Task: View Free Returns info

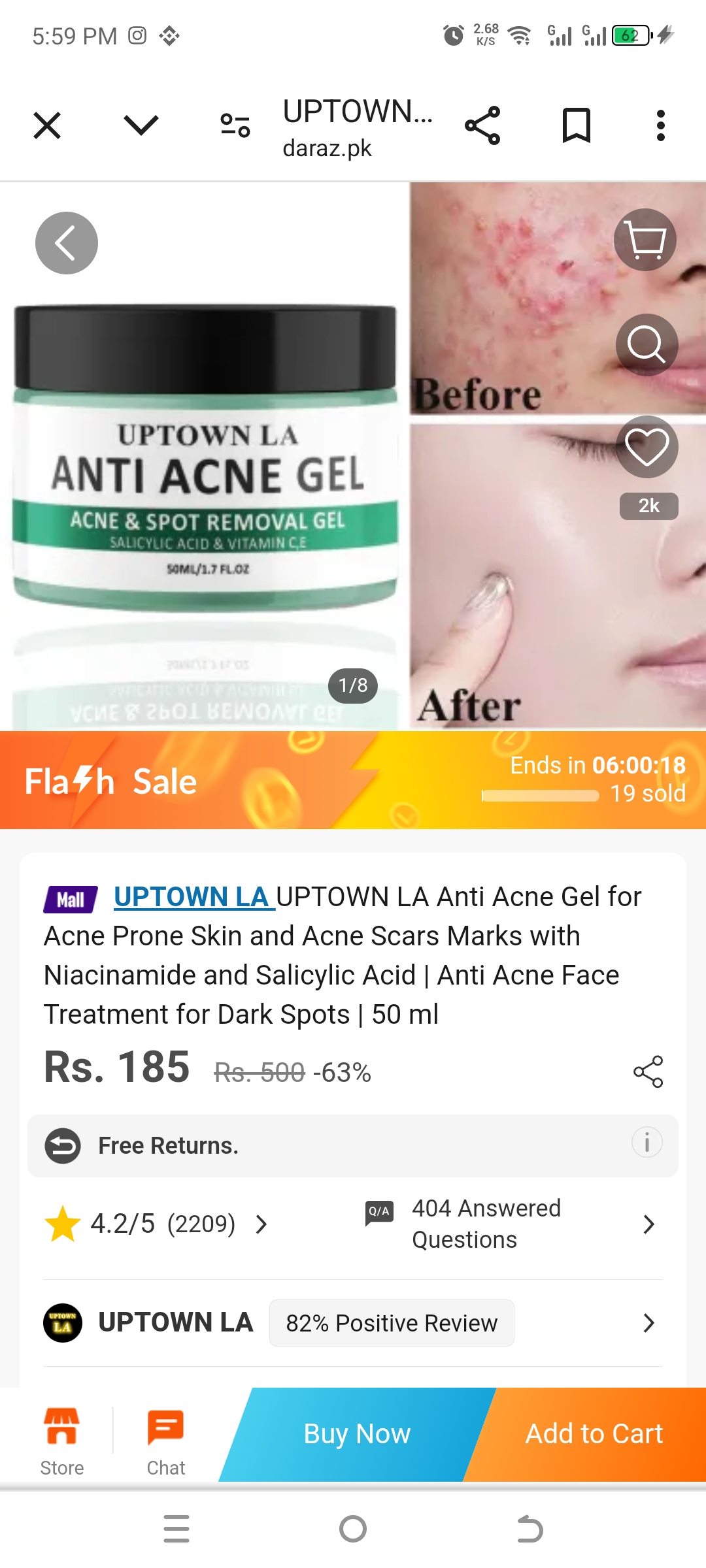Action: [647, 1143]
